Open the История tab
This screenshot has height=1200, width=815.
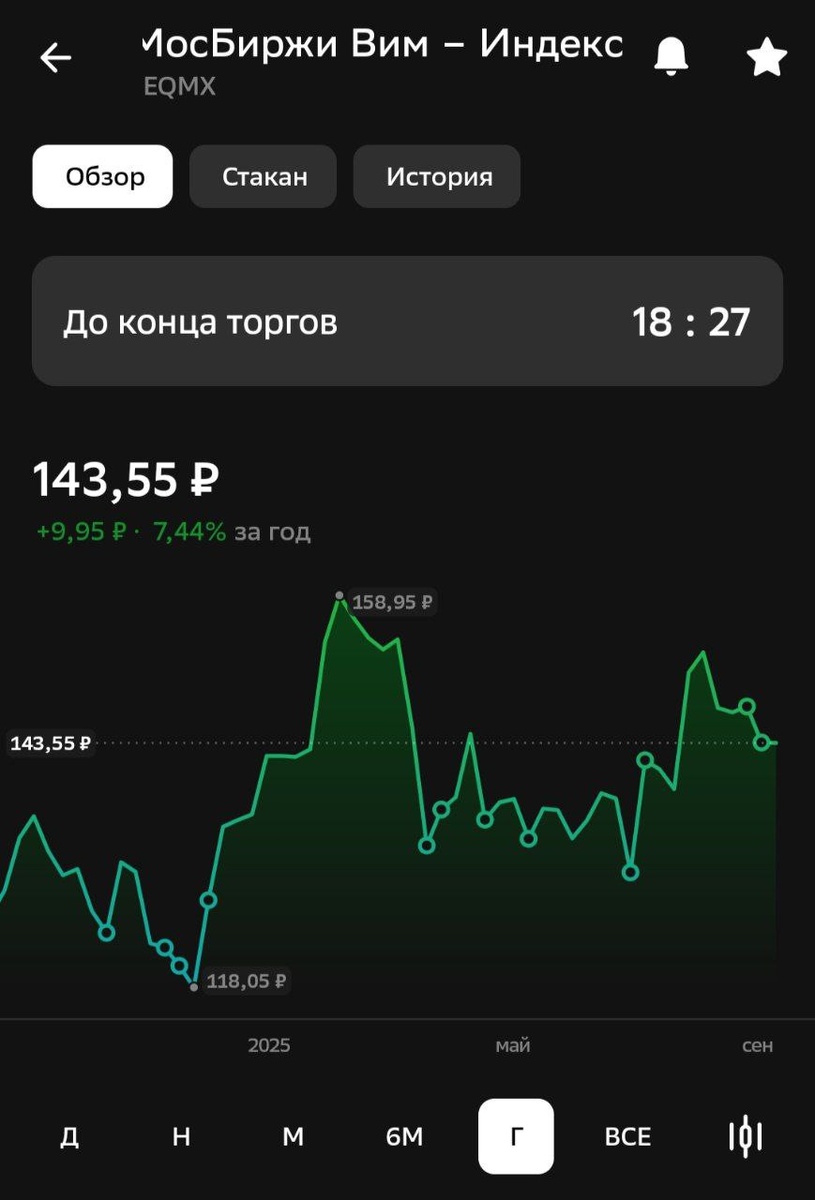pos(437,176)
